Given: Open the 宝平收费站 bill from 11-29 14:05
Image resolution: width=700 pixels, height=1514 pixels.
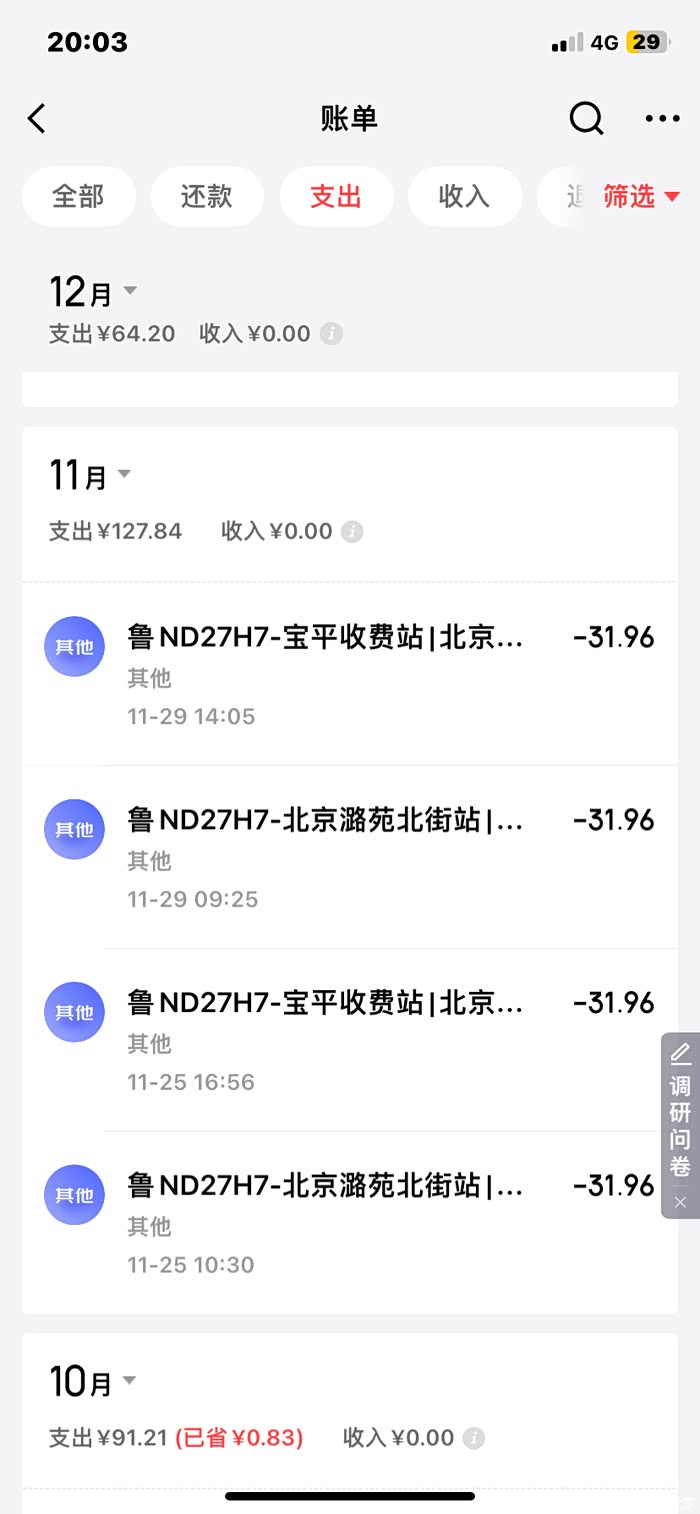Looking at the screenshot, I should tap(350, 674).
